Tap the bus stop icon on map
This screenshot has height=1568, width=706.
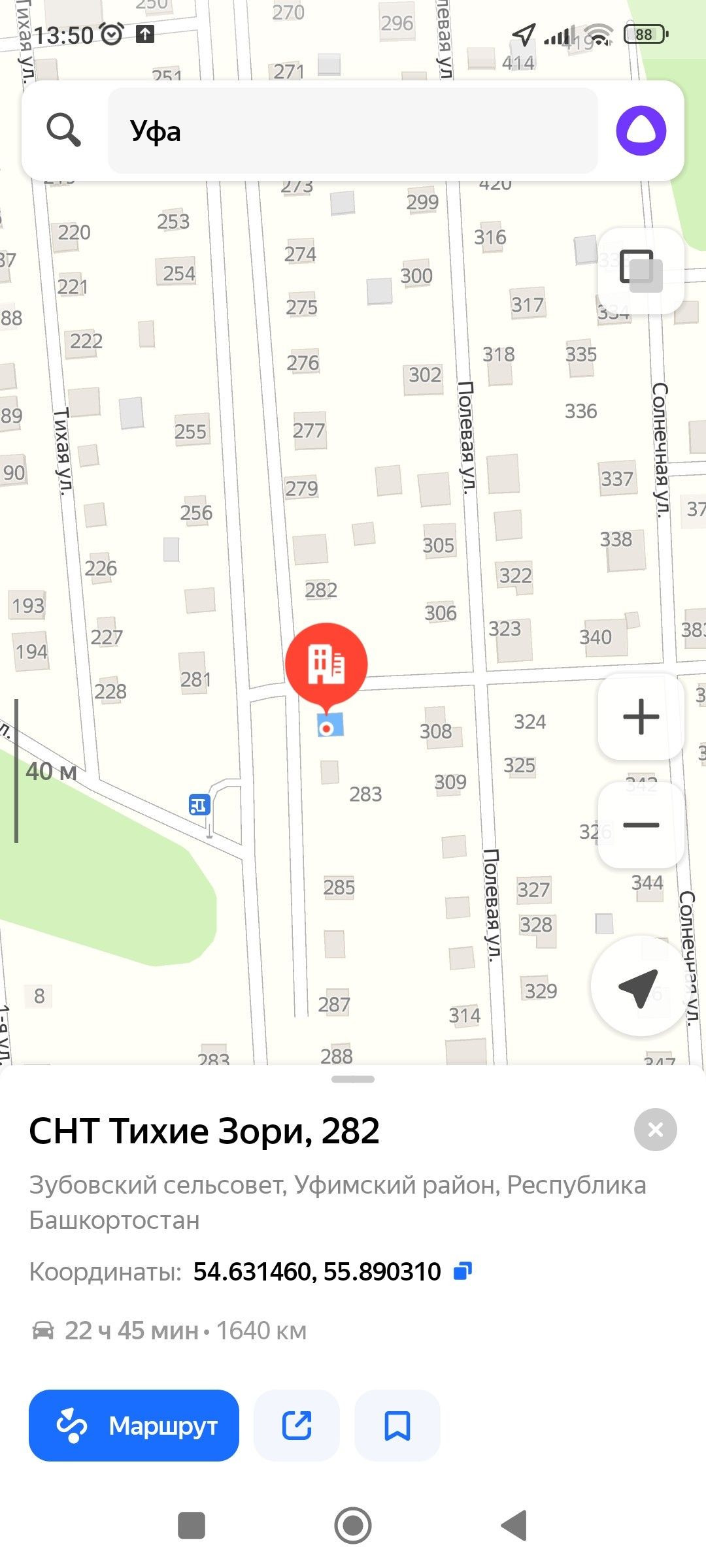coord(199,804)
